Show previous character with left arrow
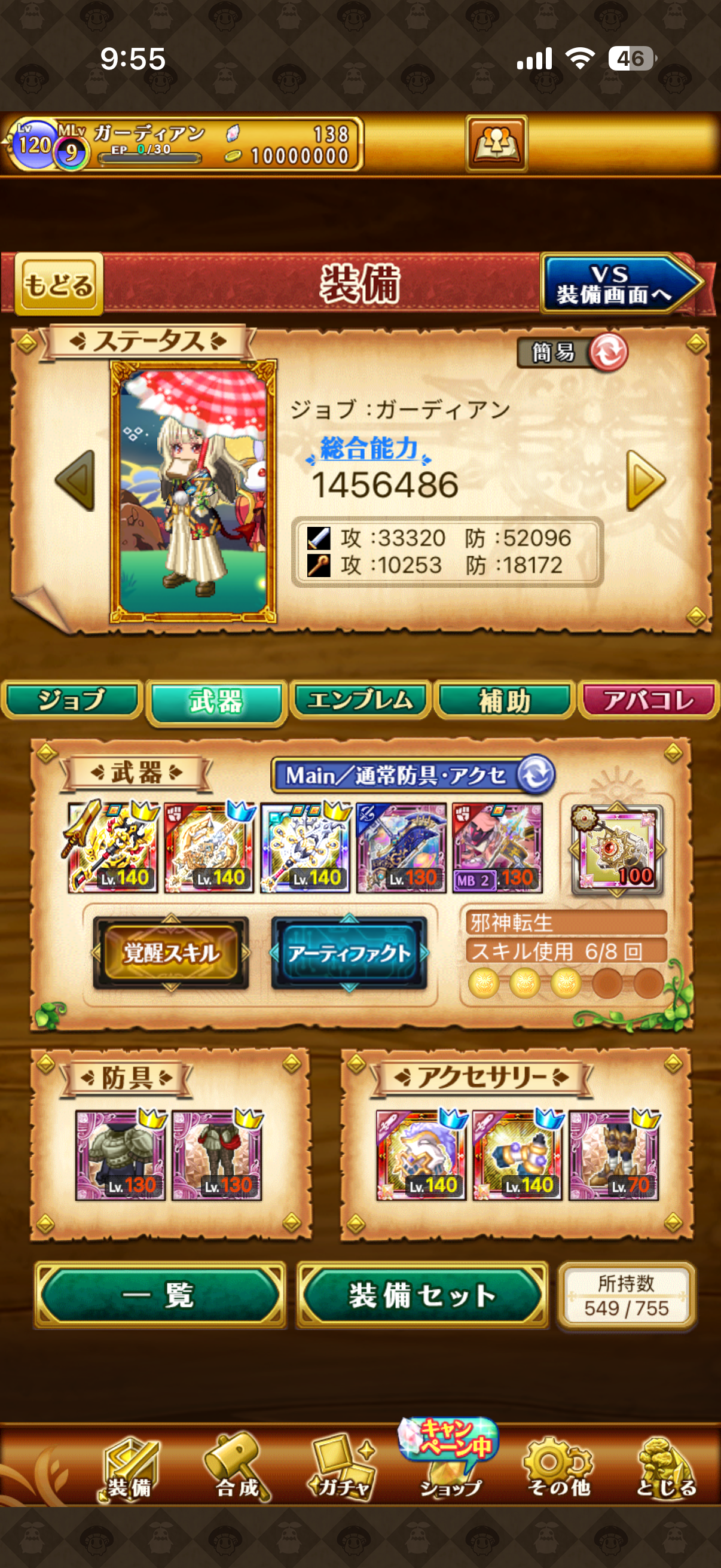 coord(75,480)
